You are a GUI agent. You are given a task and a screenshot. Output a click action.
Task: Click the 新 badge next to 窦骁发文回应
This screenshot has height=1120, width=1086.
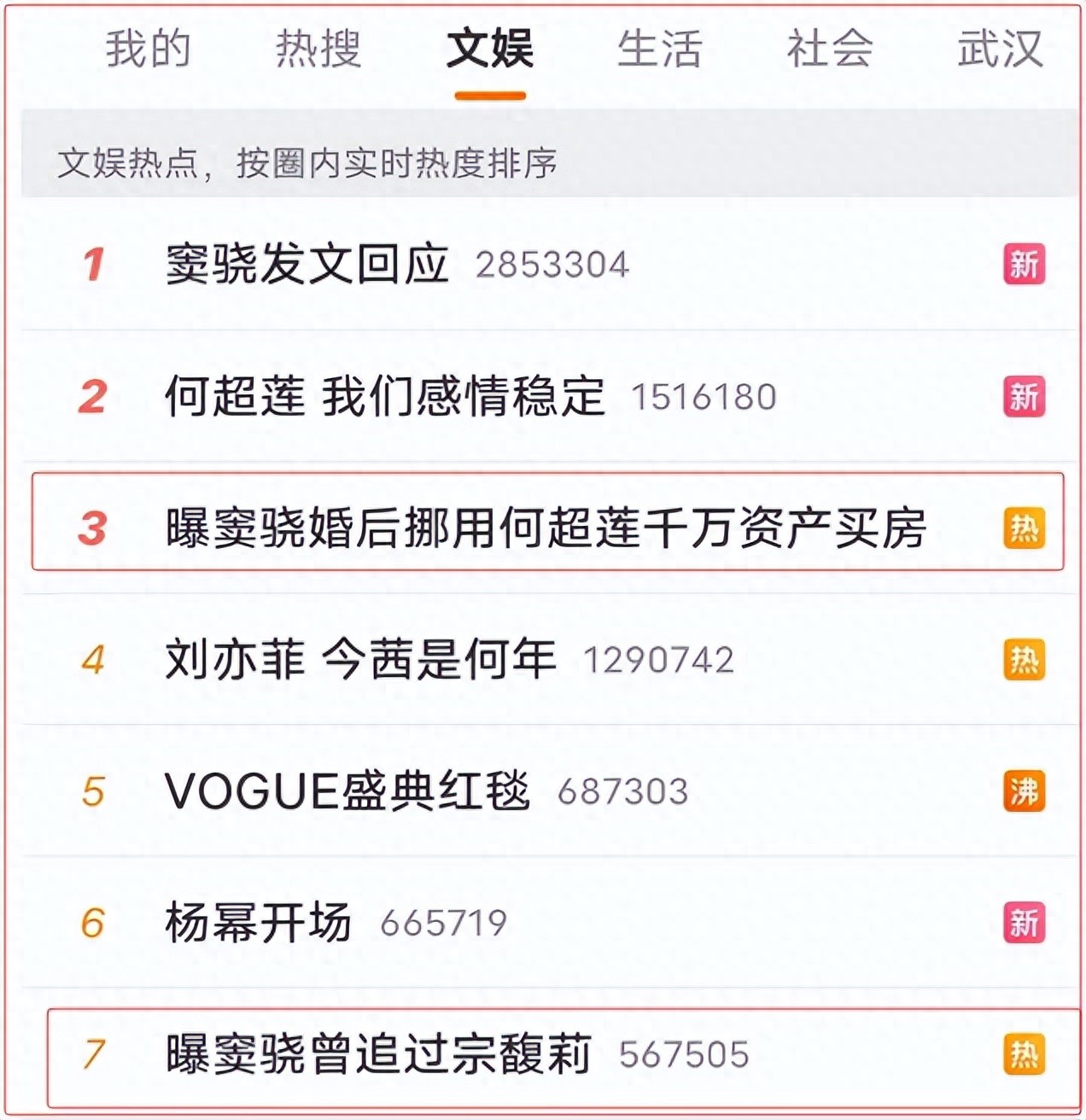(1024, 265)
